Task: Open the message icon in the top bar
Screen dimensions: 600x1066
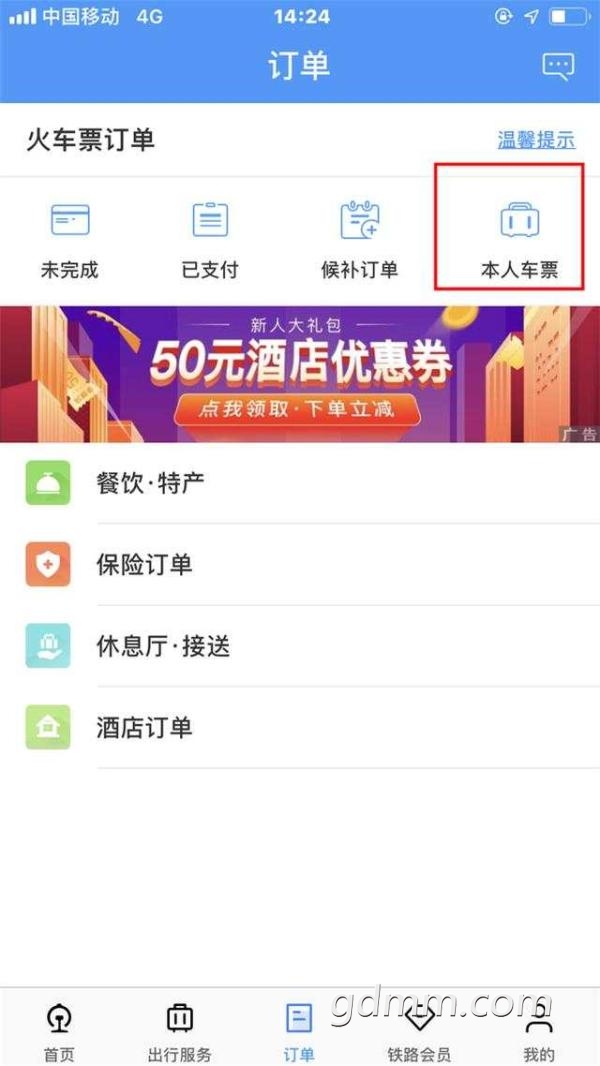Action: coord(558,67)
